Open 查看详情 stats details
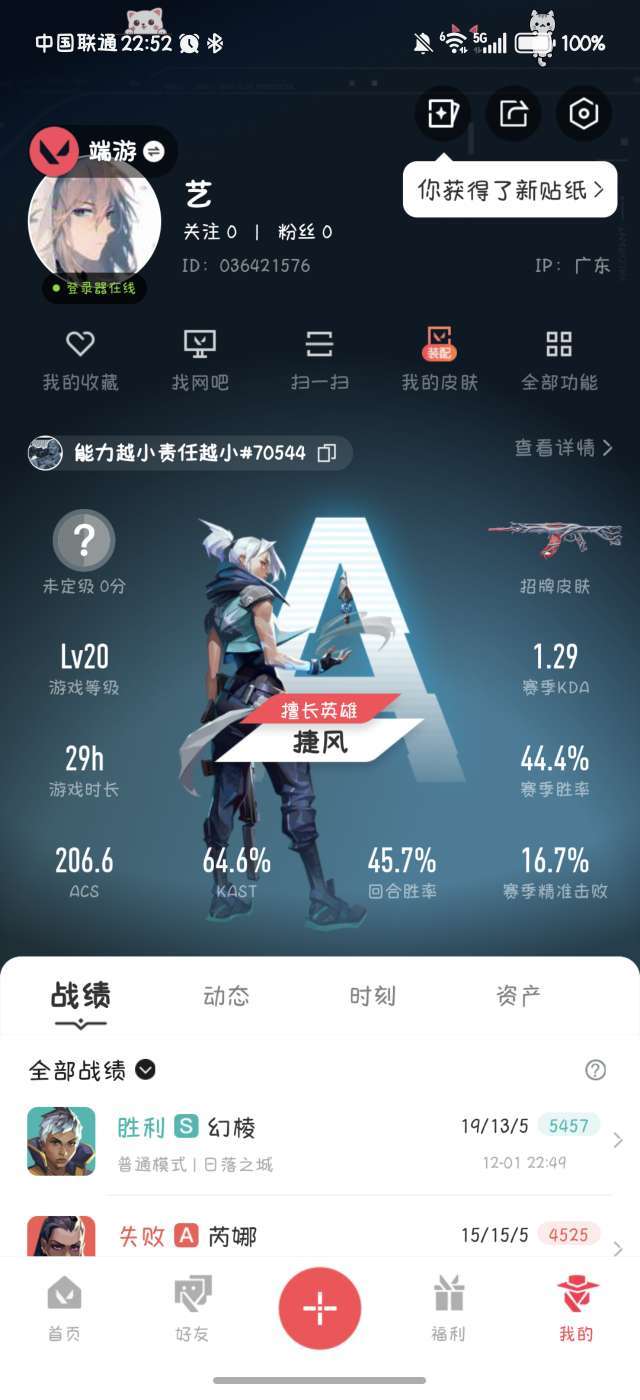 (563, 448)
